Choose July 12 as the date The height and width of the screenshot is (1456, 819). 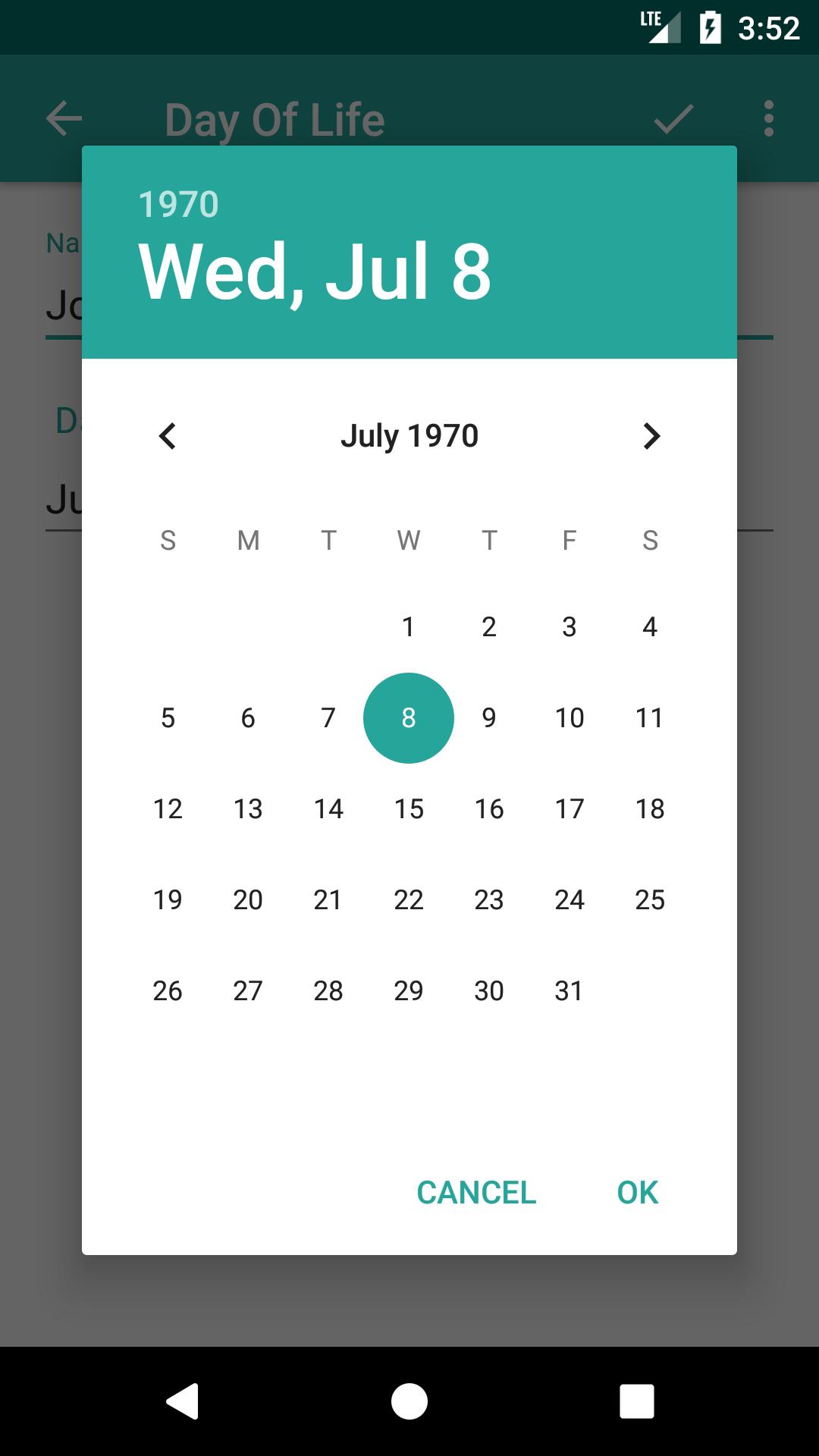(168, 808)
